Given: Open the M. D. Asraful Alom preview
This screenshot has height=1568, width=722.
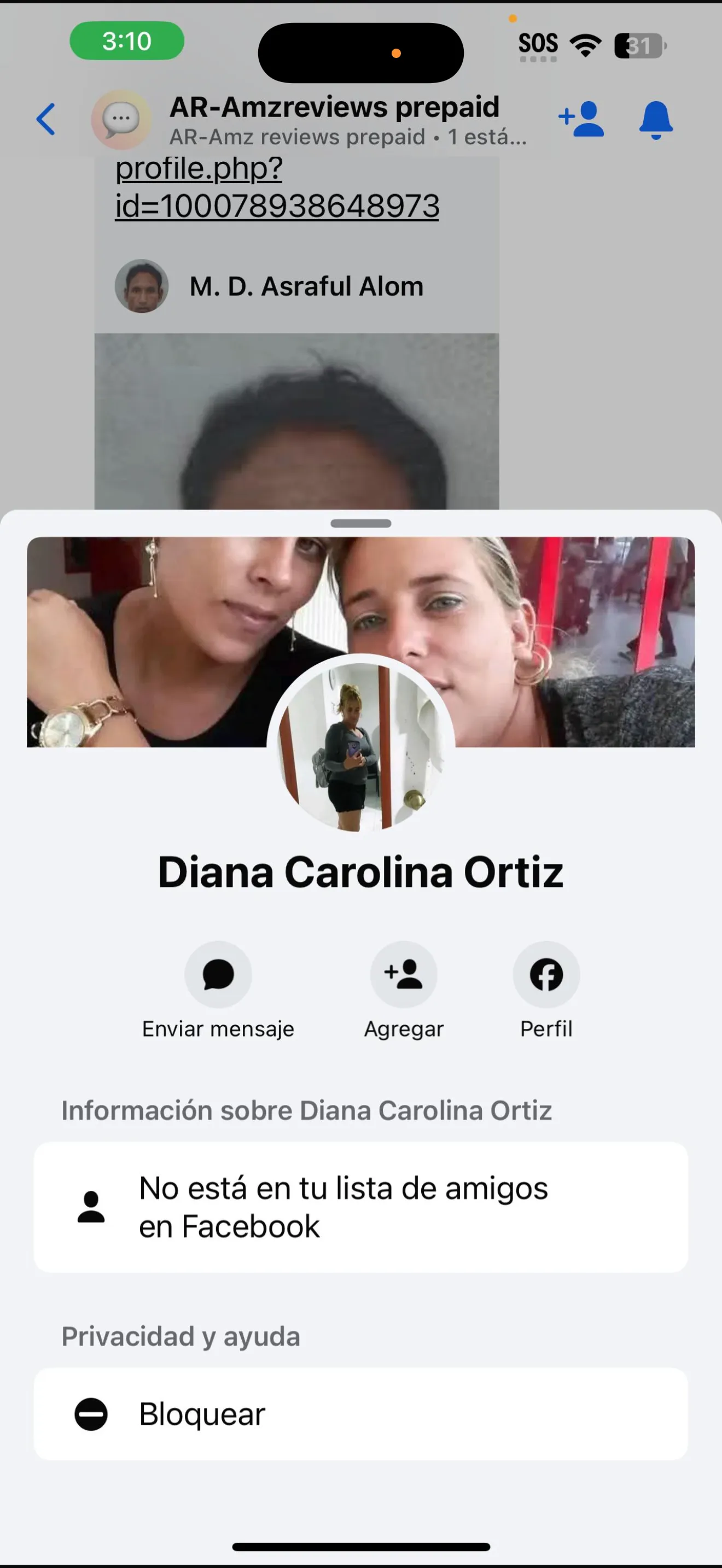Looking at the screenshot, I should click(x=296, y=286).
